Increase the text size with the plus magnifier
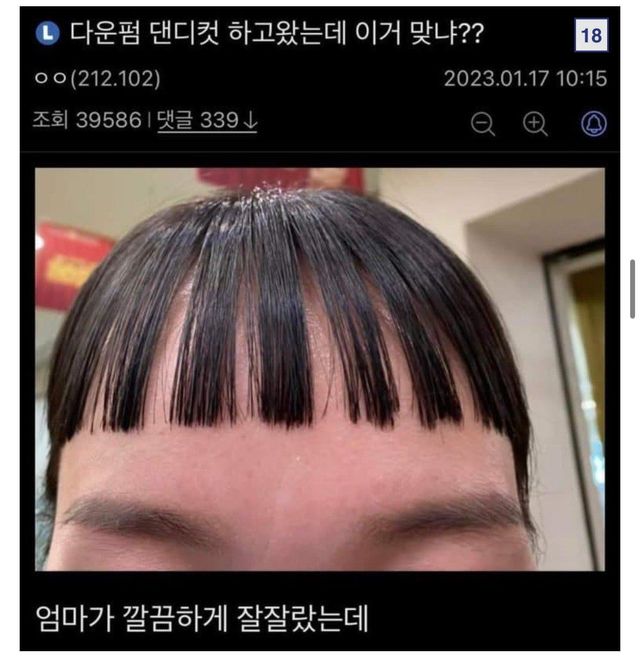The width and height of the screenshot is (640, 664). point(536,124)
